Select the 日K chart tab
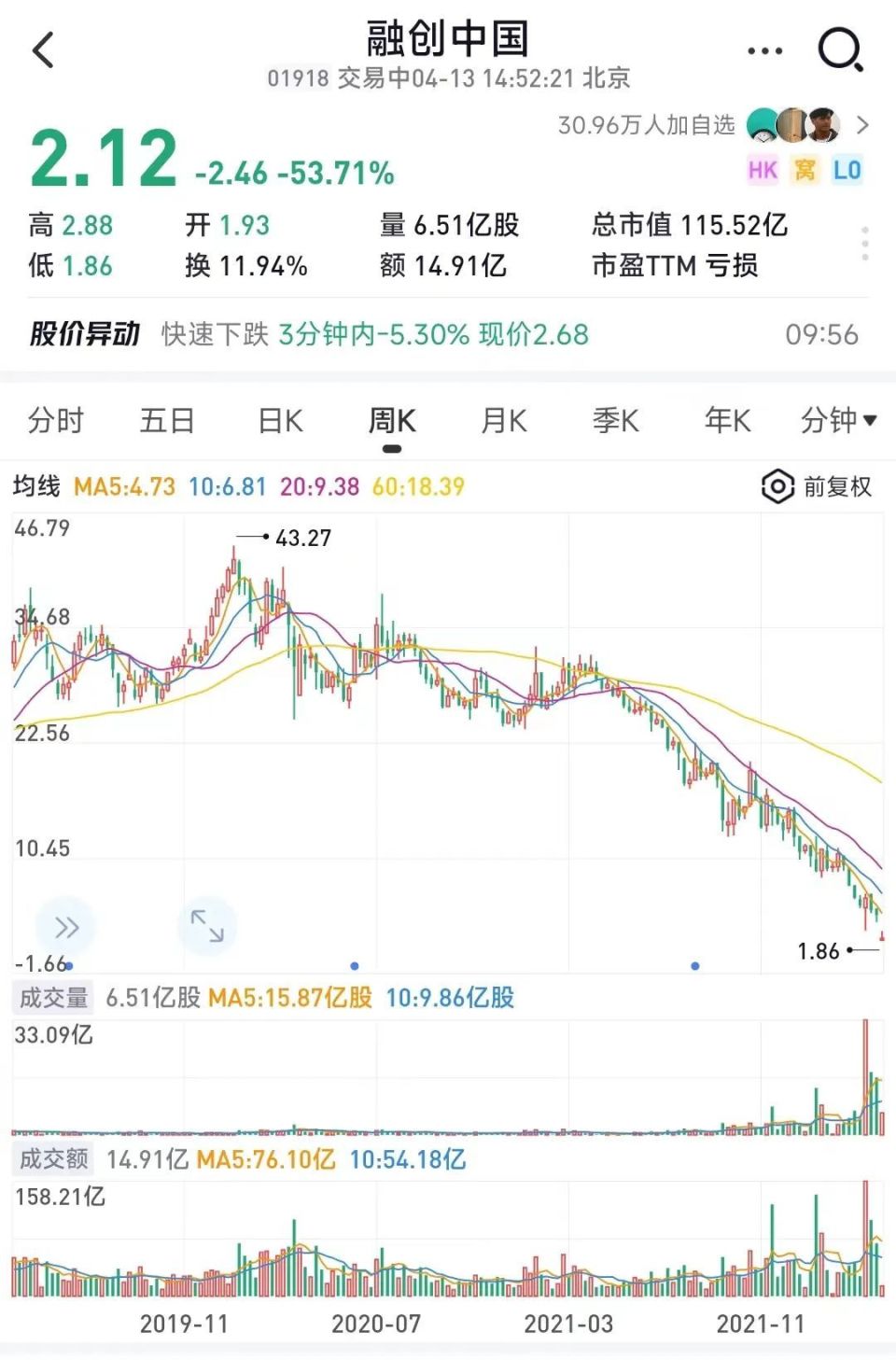896x1360 pixels. [280, 421]
